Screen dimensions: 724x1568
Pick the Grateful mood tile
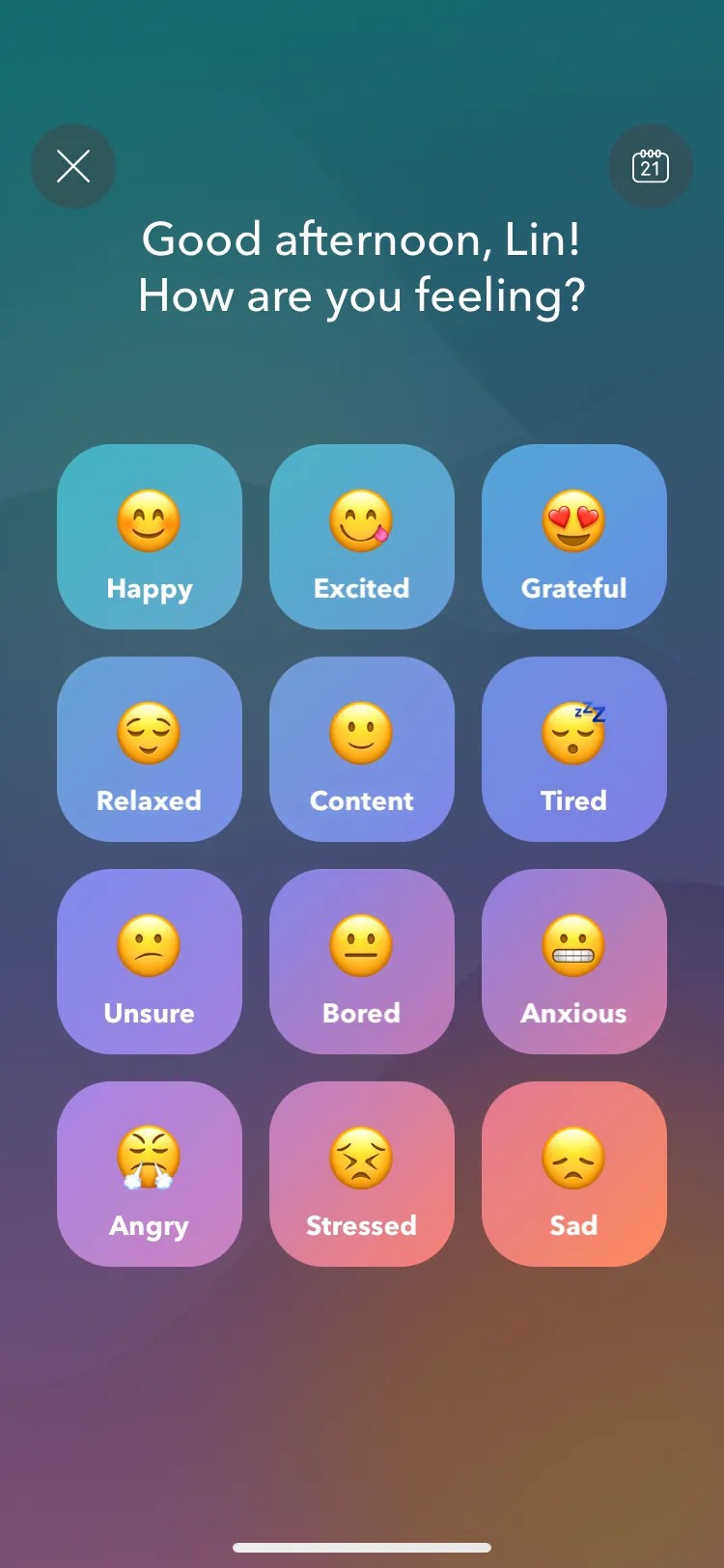[574, 537]
